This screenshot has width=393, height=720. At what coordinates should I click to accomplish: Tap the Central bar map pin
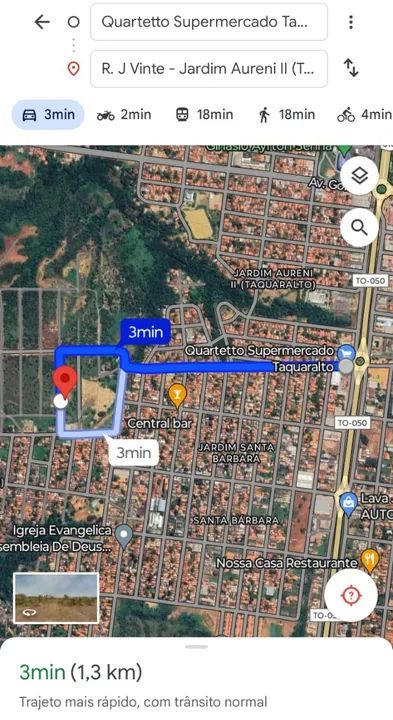pos(177,396)
